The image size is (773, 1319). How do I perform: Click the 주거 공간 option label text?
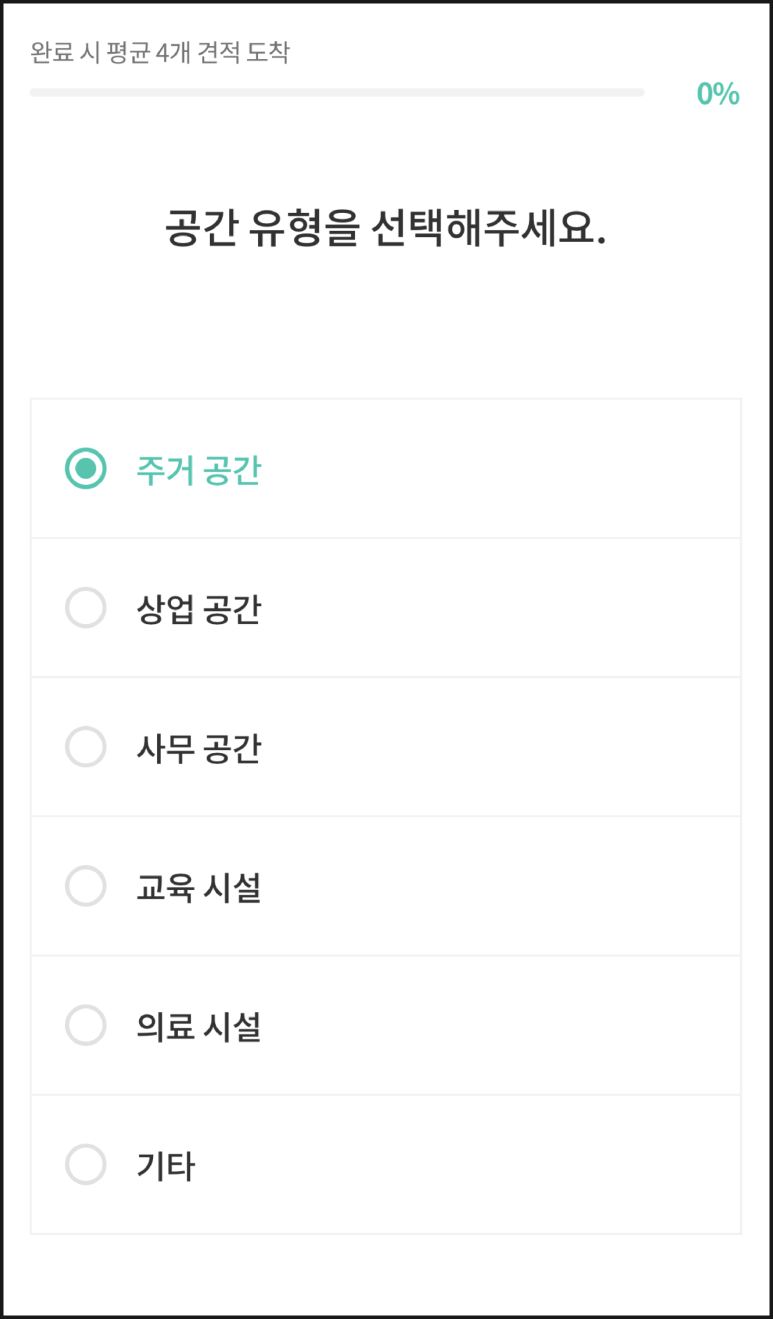[199, 470]
